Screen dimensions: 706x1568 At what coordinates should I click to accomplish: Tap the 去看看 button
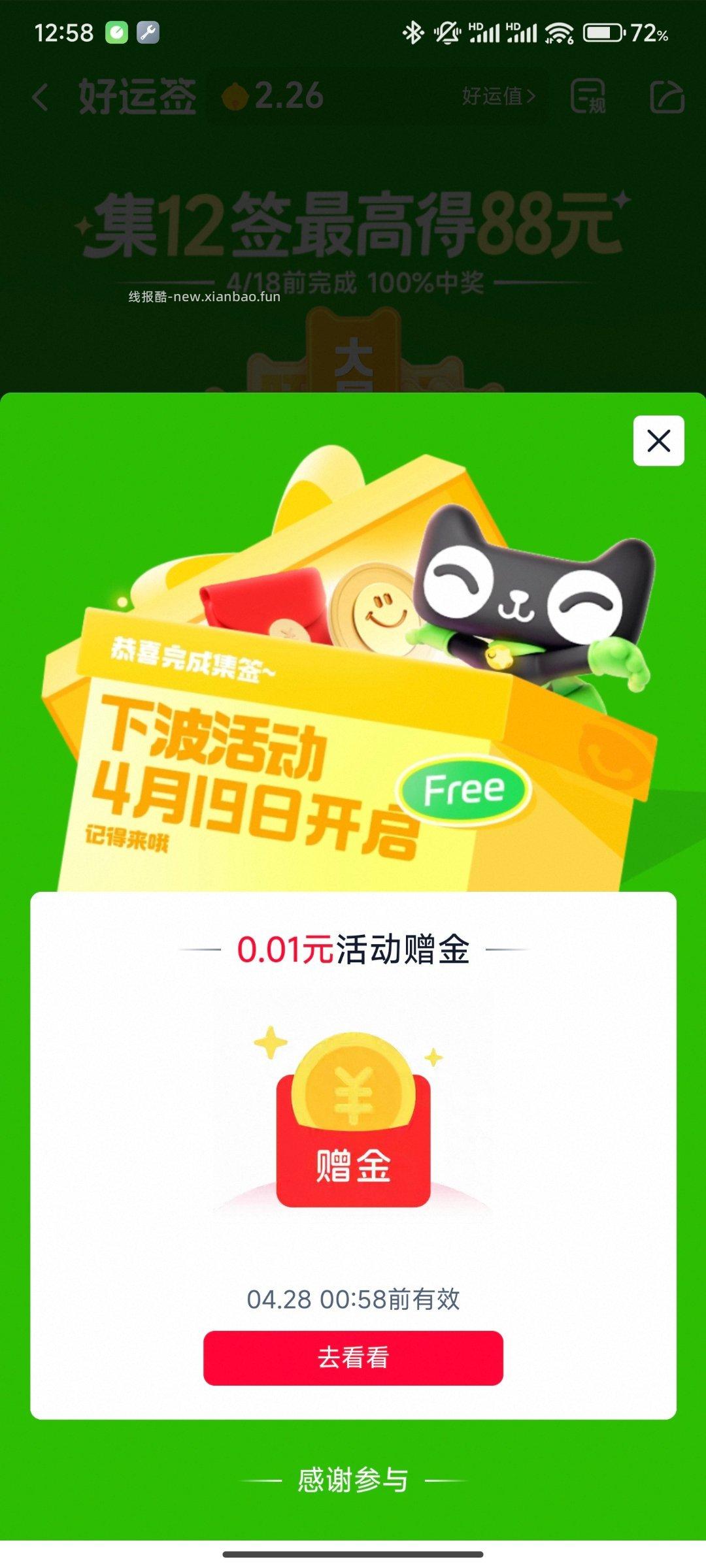point(353,1358)
